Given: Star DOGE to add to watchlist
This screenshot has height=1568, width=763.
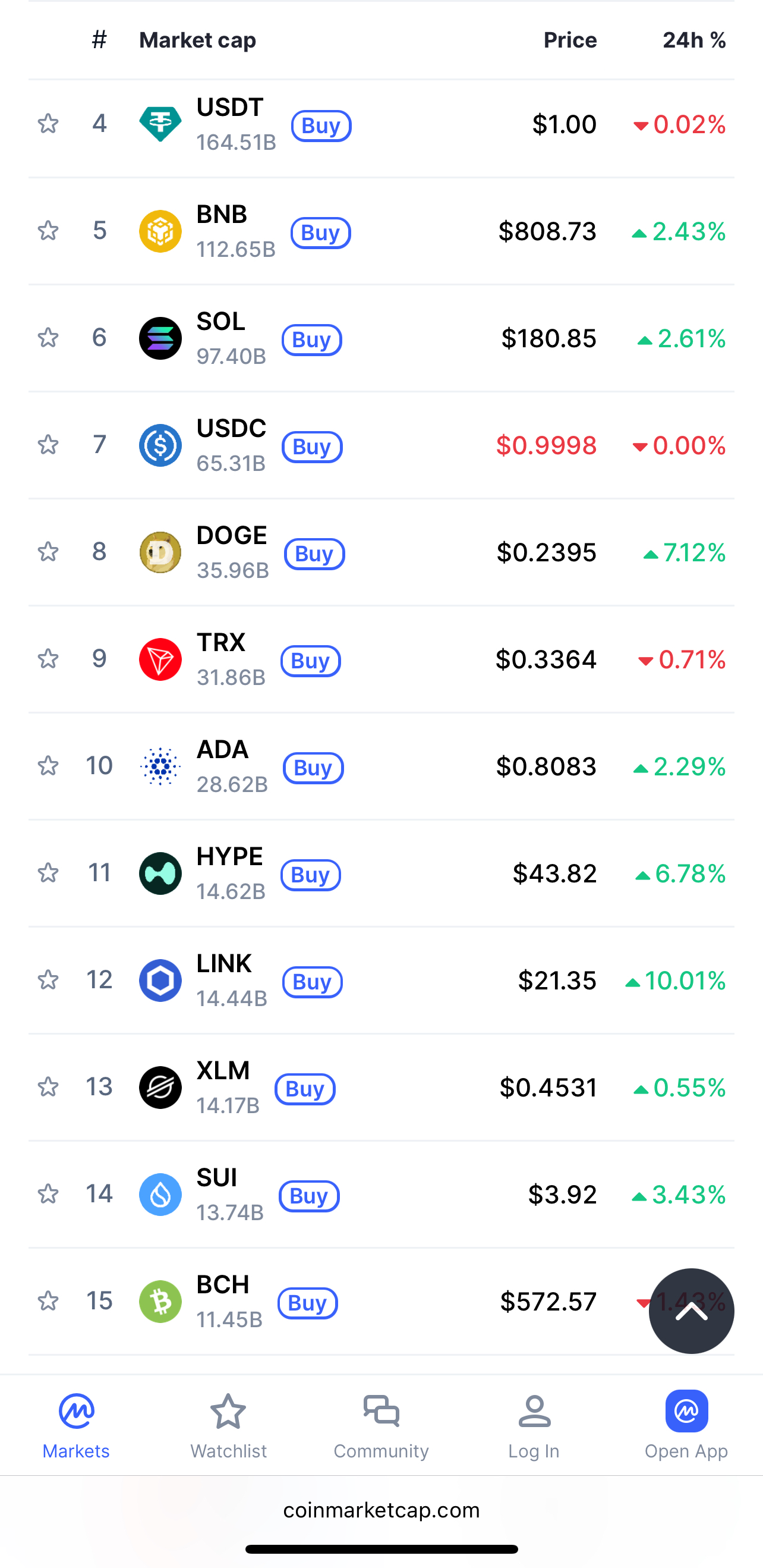Looking at the screenshot, I should (48, 552).
